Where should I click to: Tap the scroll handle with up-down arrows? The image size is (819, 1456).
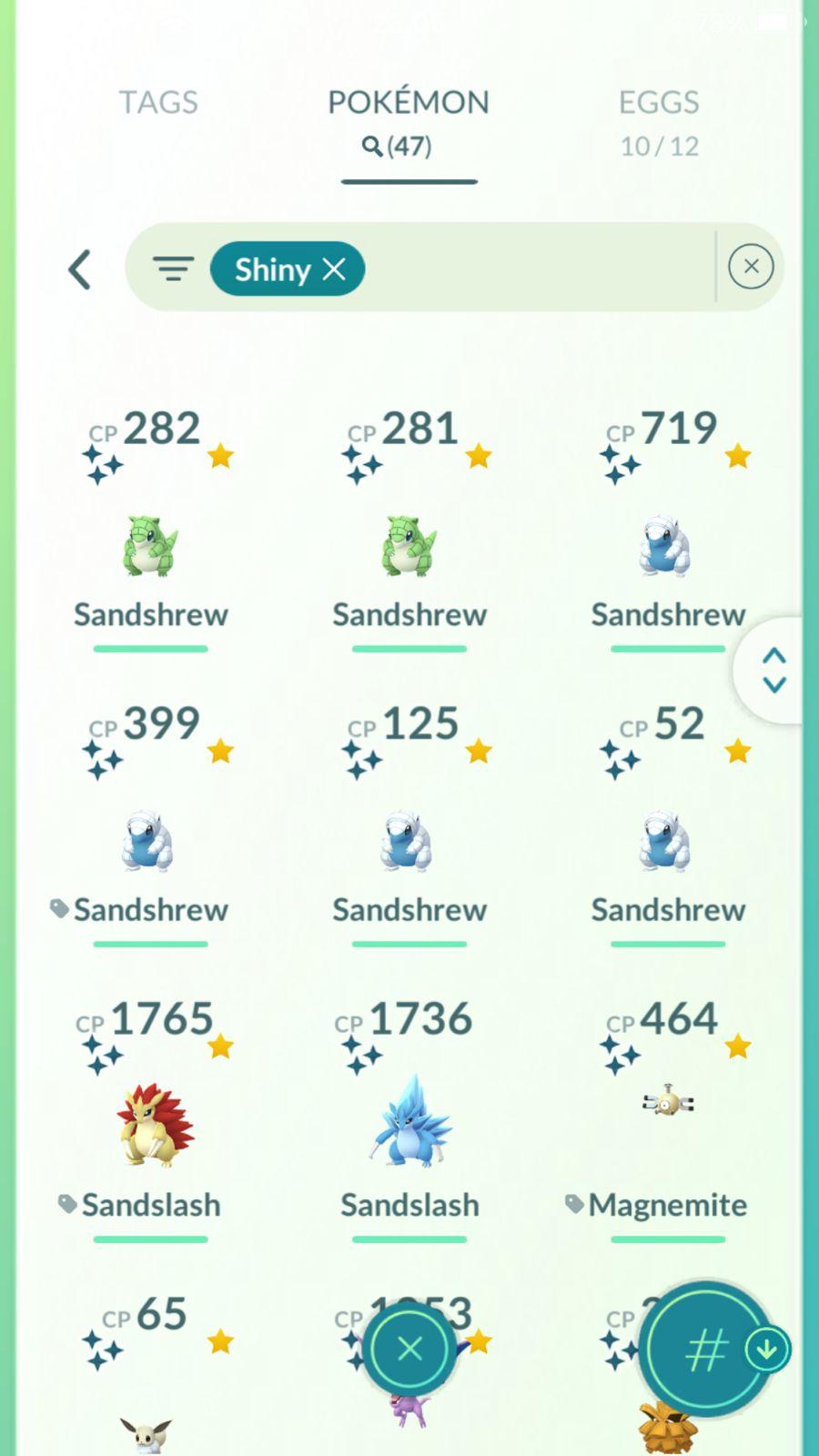(773, 671)
